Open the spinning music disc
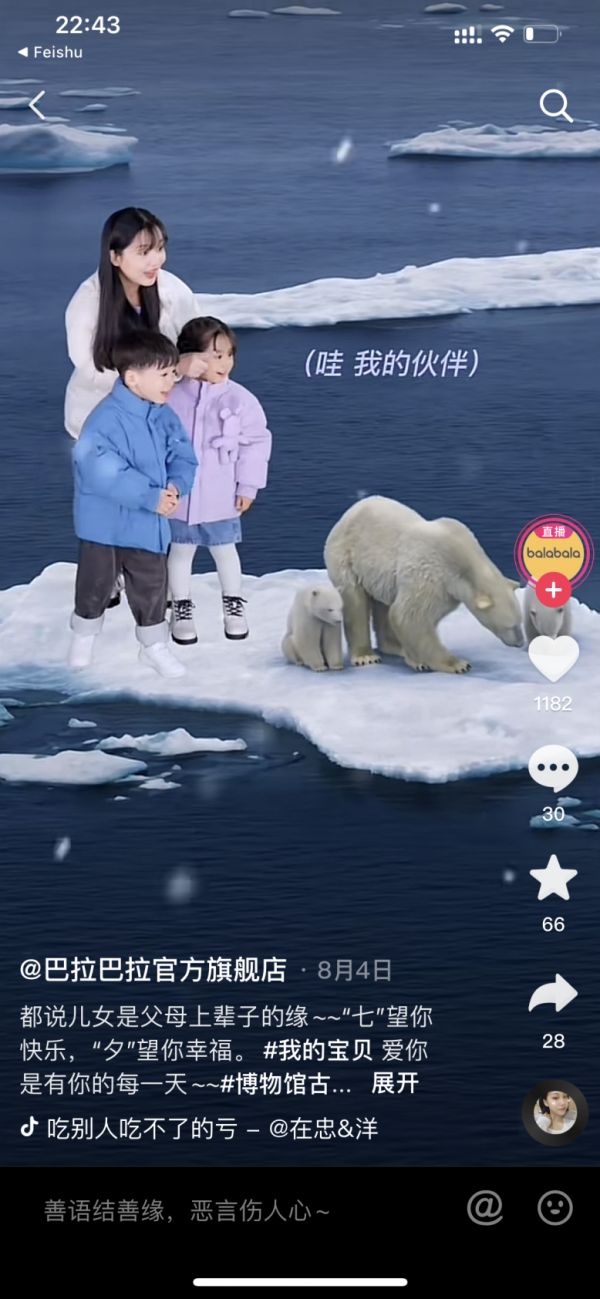The image size is (600, 1299). point(555,1112)
